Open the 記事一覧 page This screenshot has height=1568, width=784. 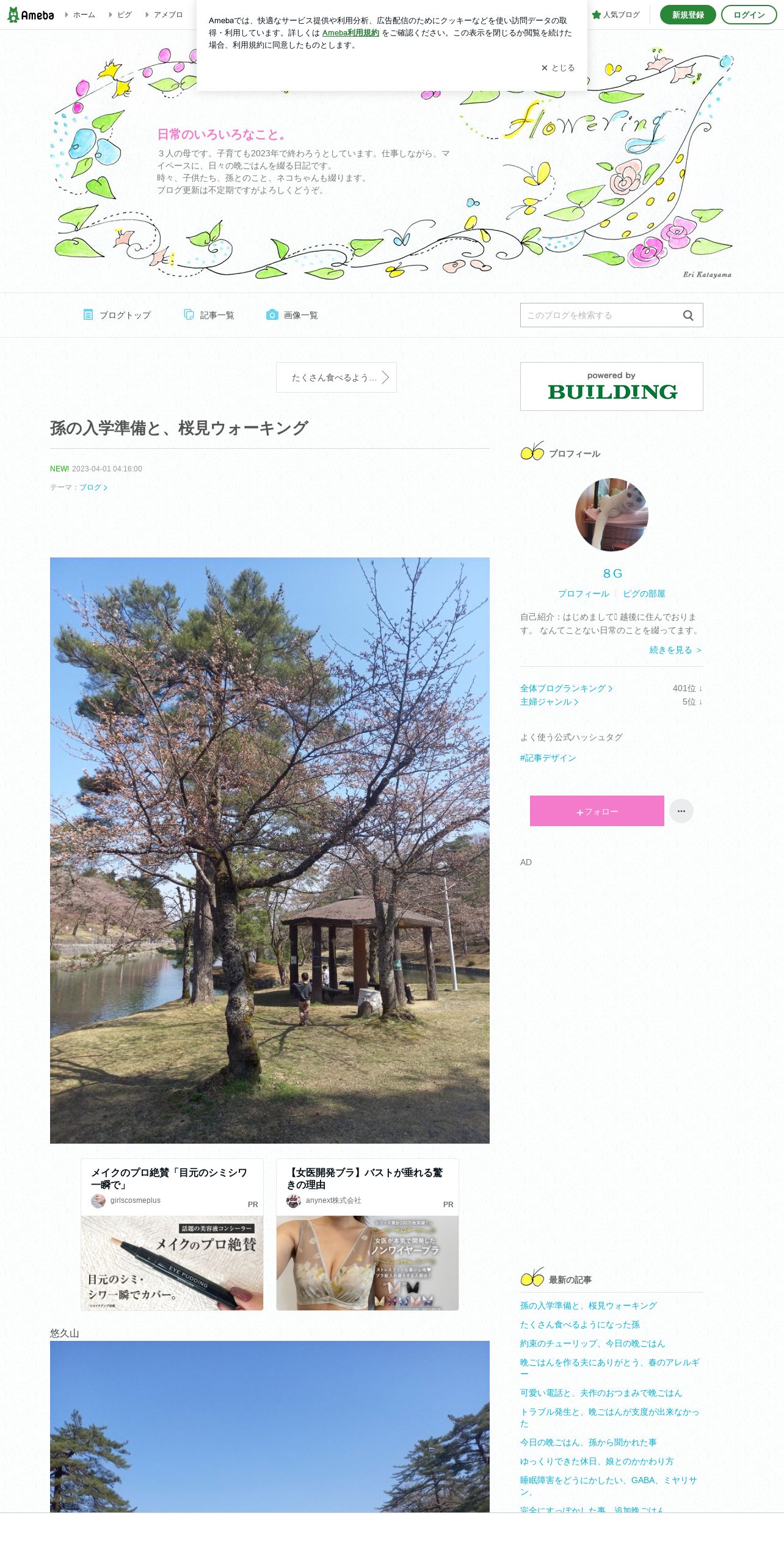coord(209,315)
